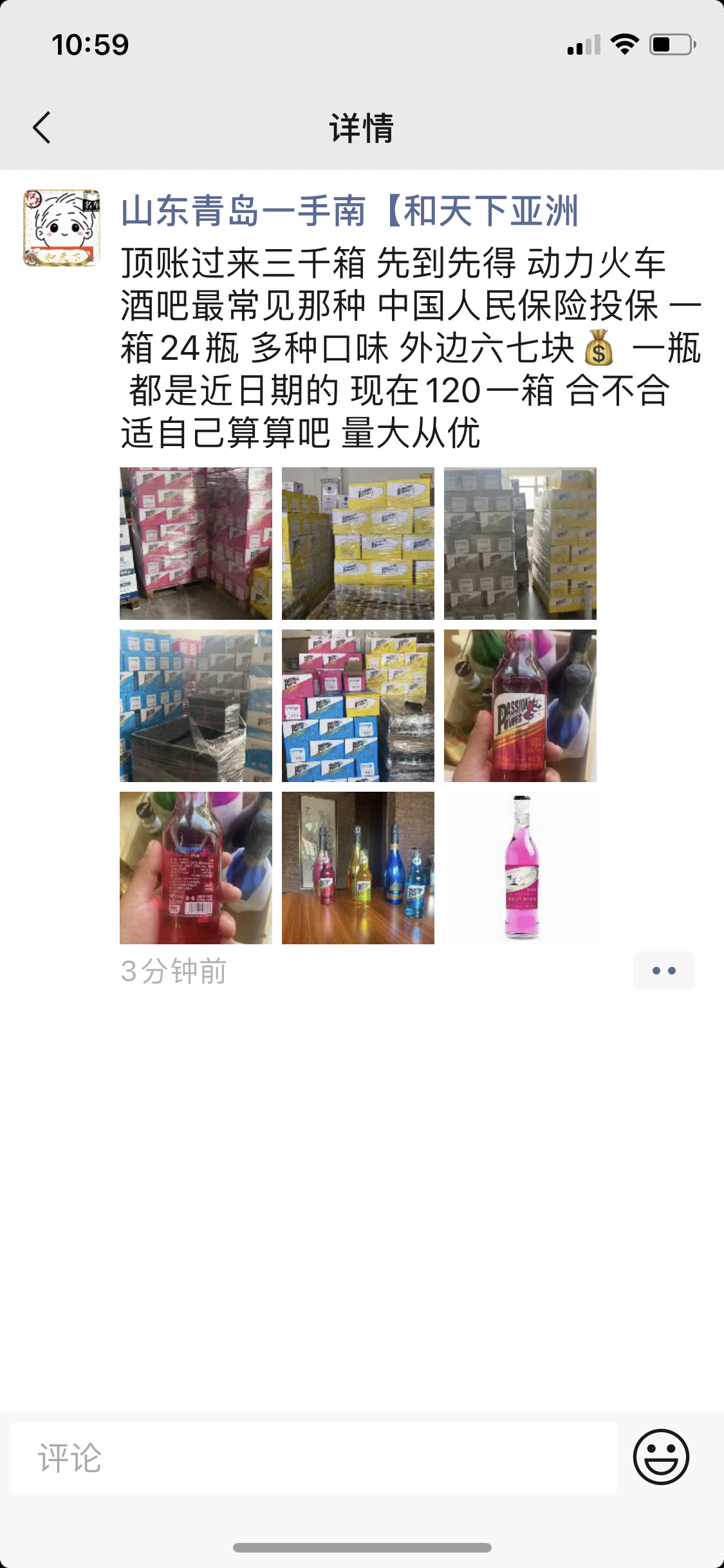Open the photo of bottles on table
The height and width of the screenshot is (1568, 724).
[358, 868]
